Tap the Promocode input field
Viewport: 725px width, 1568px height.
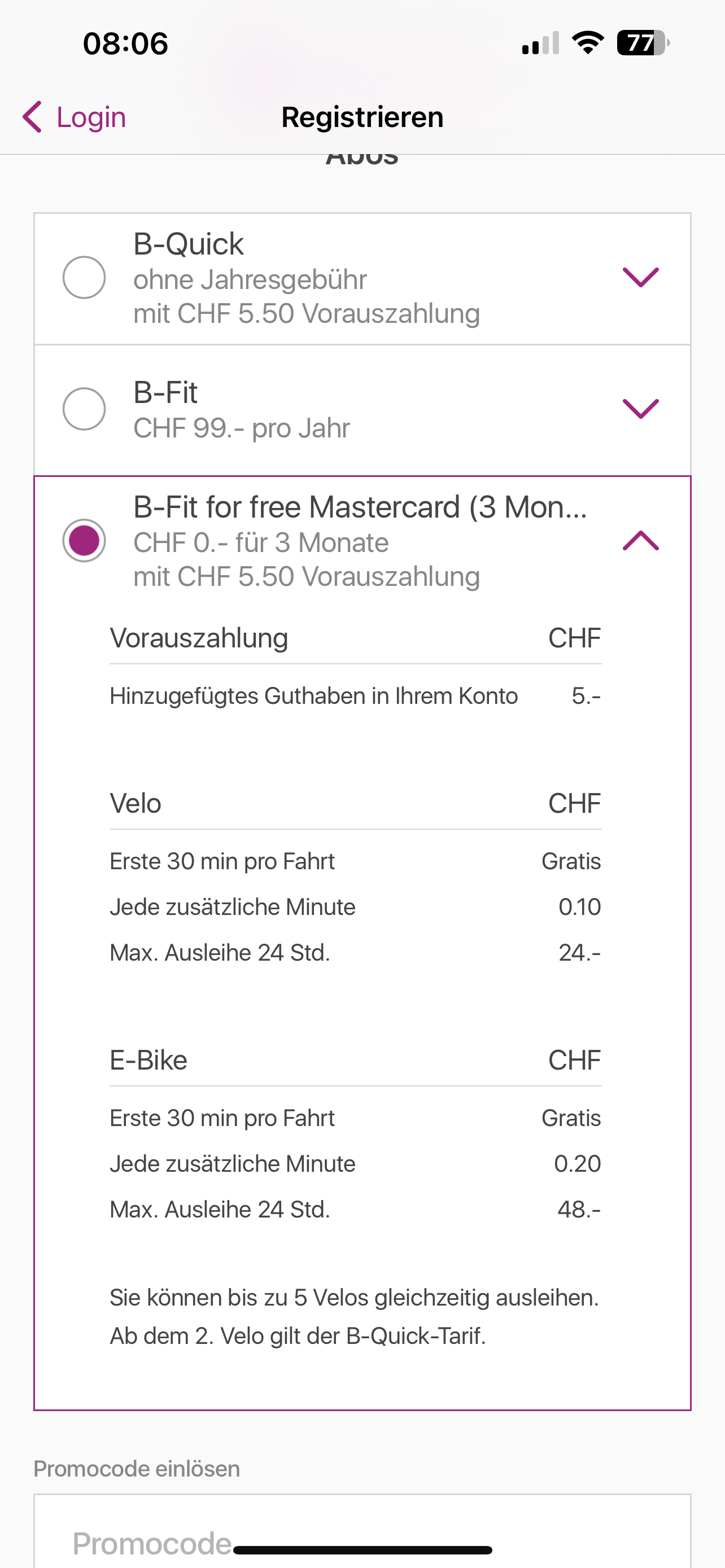click(362, 1534)
